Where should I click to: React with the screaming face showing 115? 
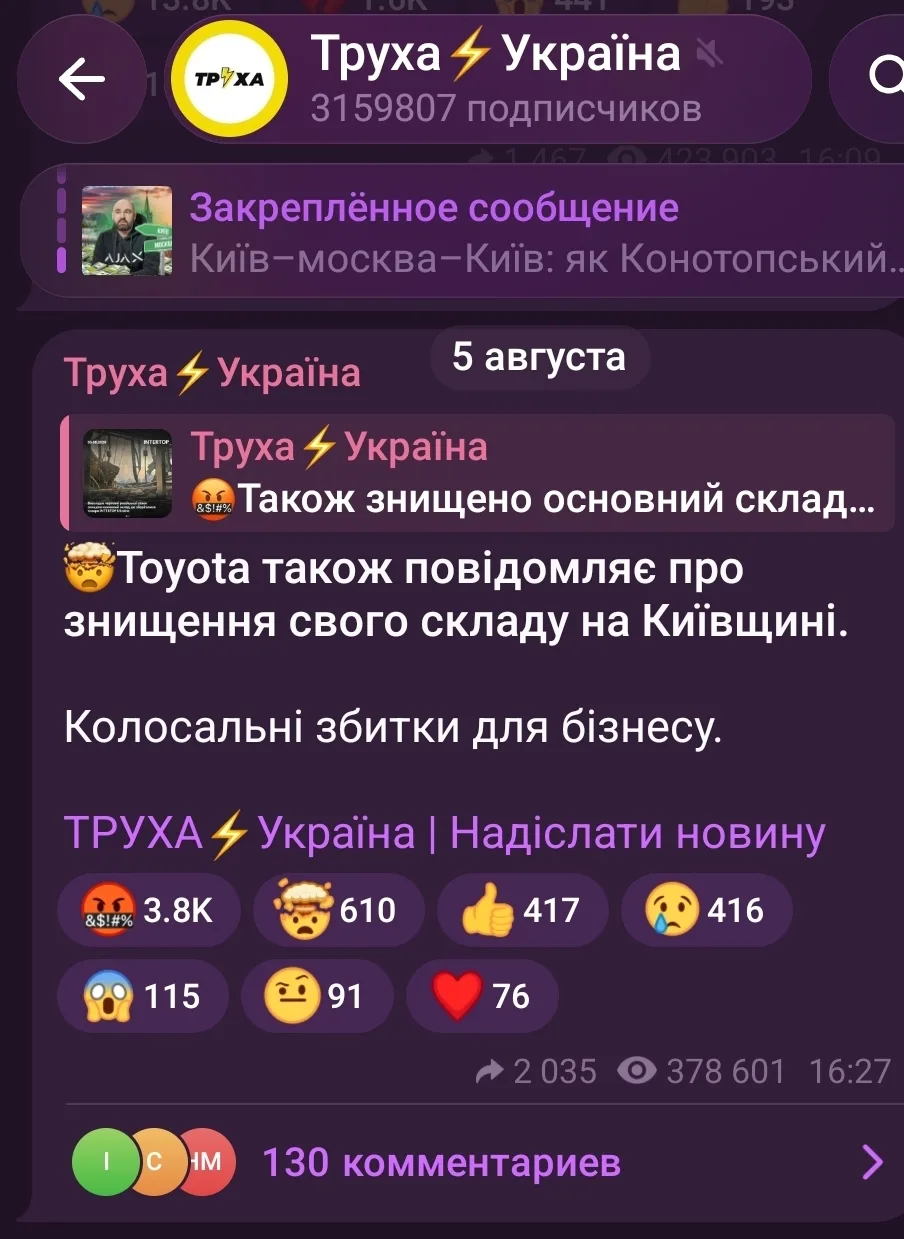click(x=143, y=996)
